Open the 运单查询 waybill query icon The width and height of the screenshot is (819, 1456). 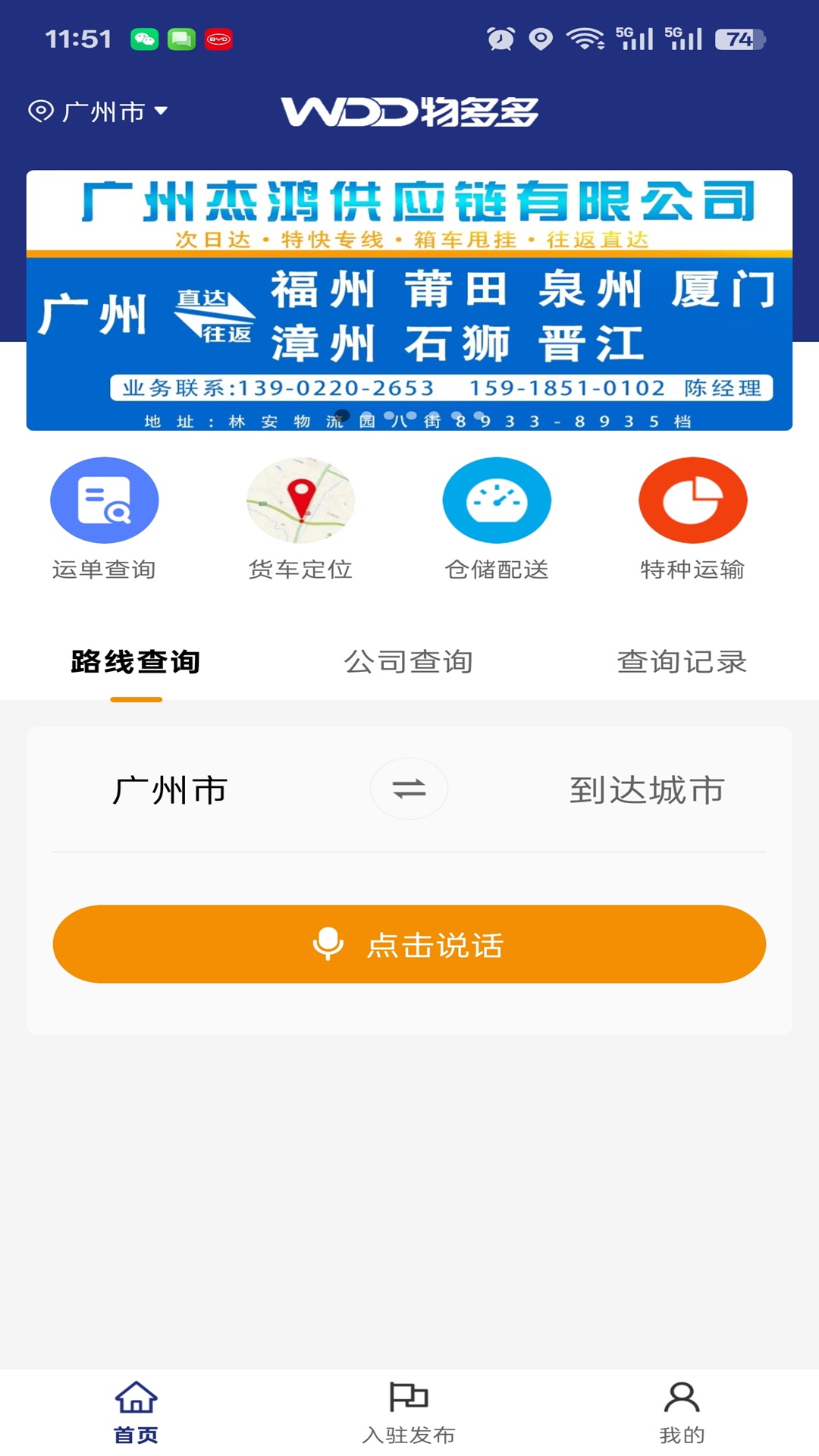[104, 500]
